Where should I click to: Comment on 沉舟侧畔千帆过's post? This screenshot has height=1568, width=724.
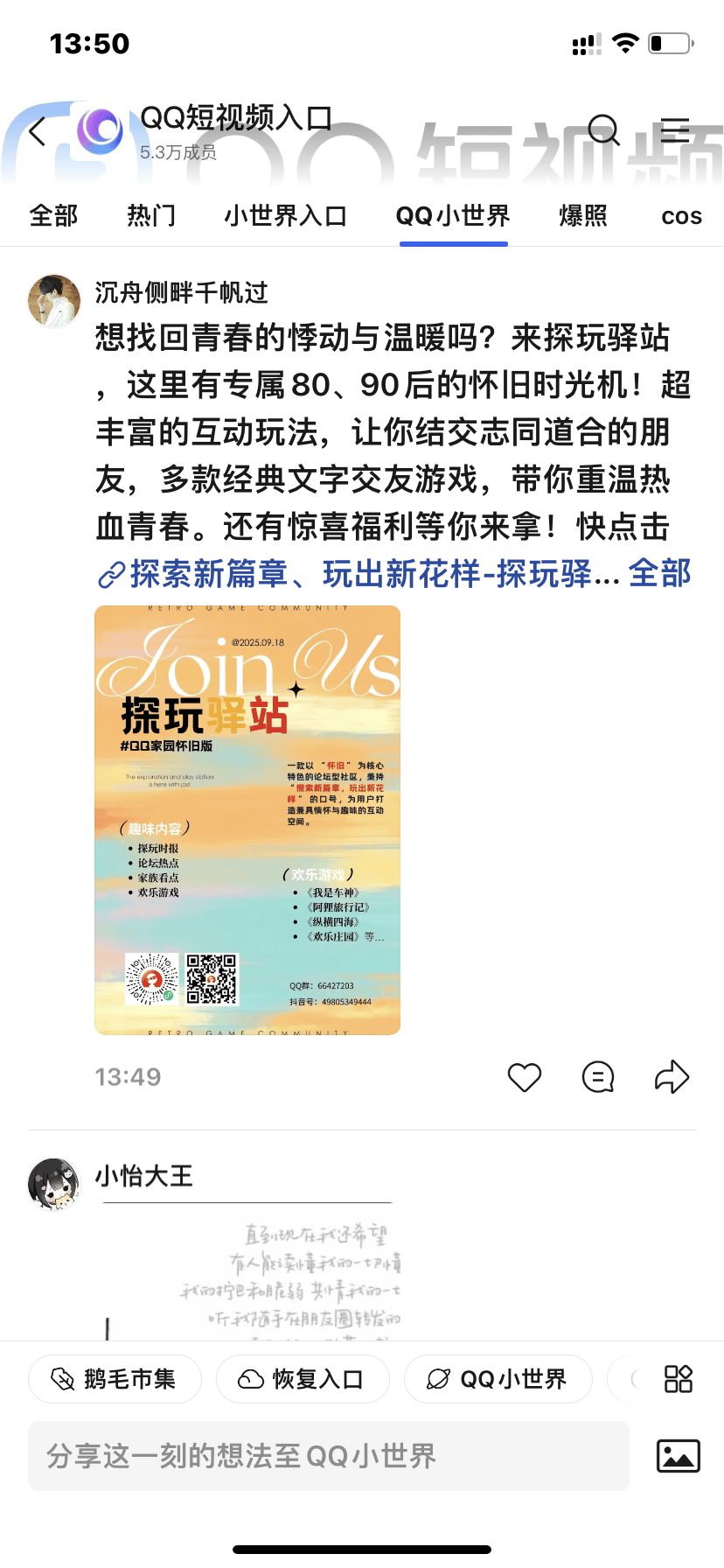pyautogui.click(x=598, y=1077)
